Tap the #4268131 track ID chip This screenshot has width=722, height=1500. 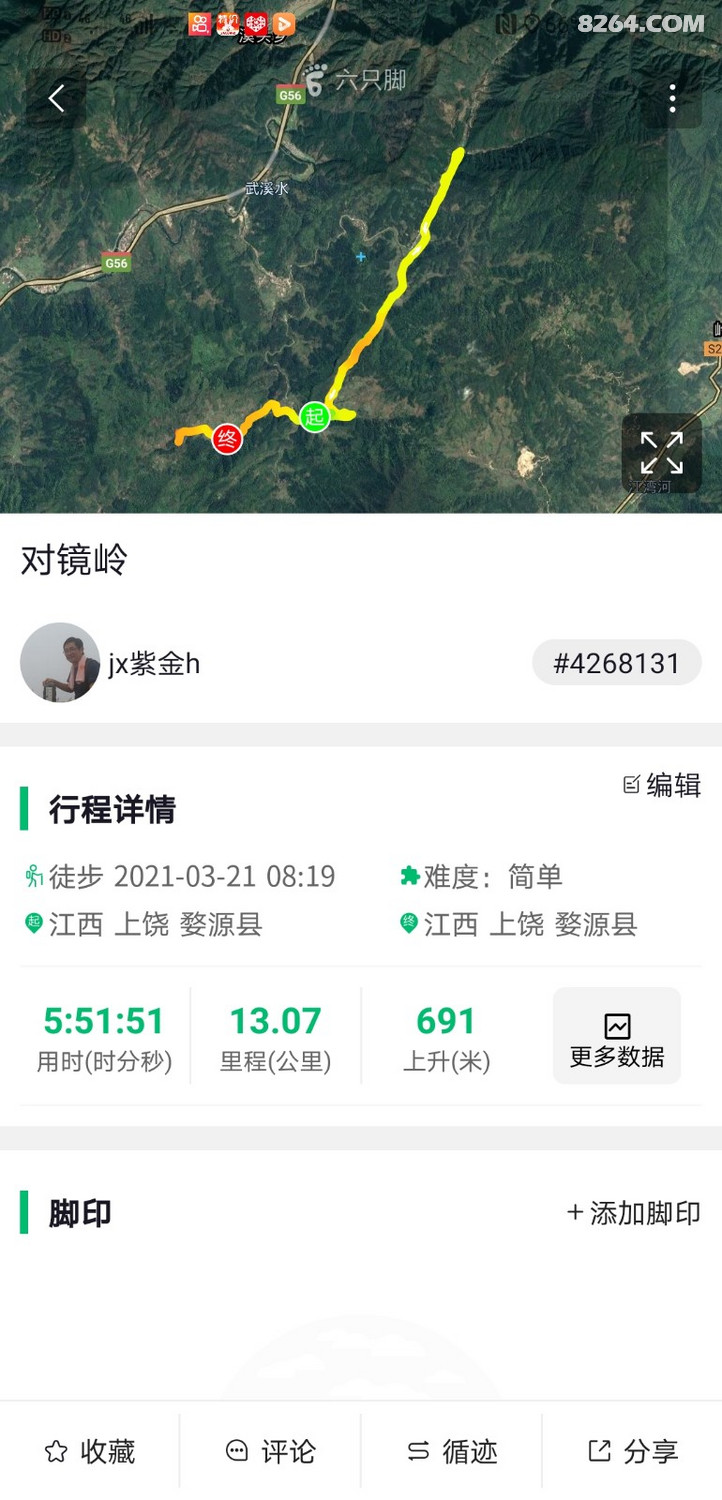click(x=616, y=663)
